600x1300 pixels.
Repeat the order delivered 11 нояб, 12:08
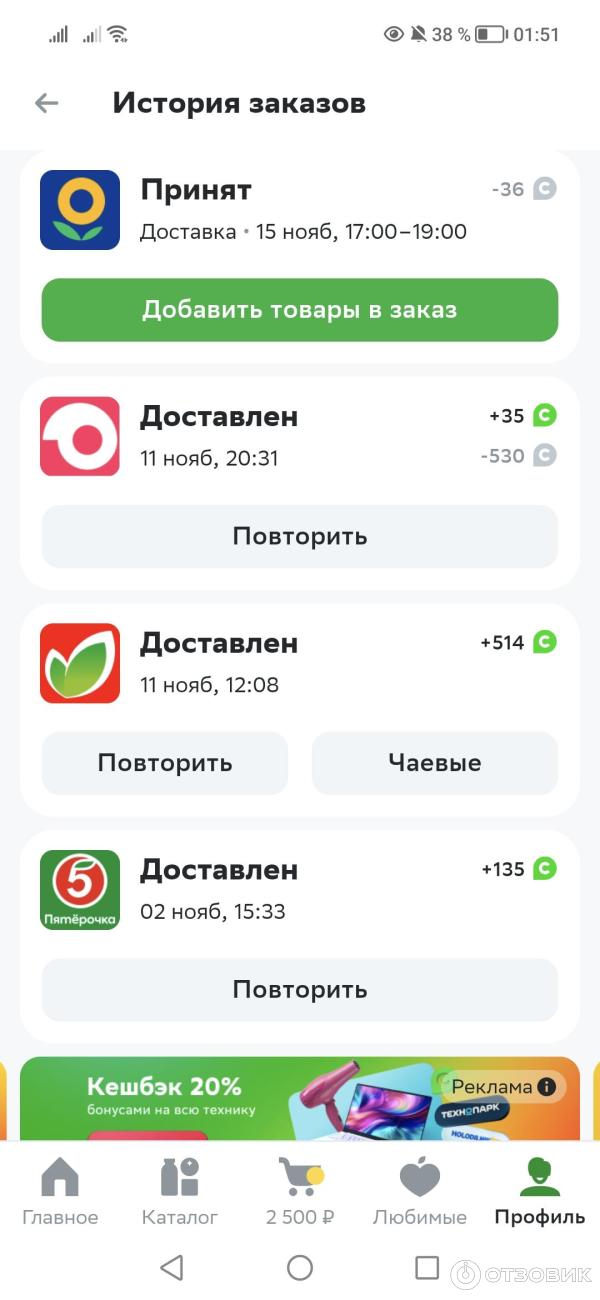[165, 763]
